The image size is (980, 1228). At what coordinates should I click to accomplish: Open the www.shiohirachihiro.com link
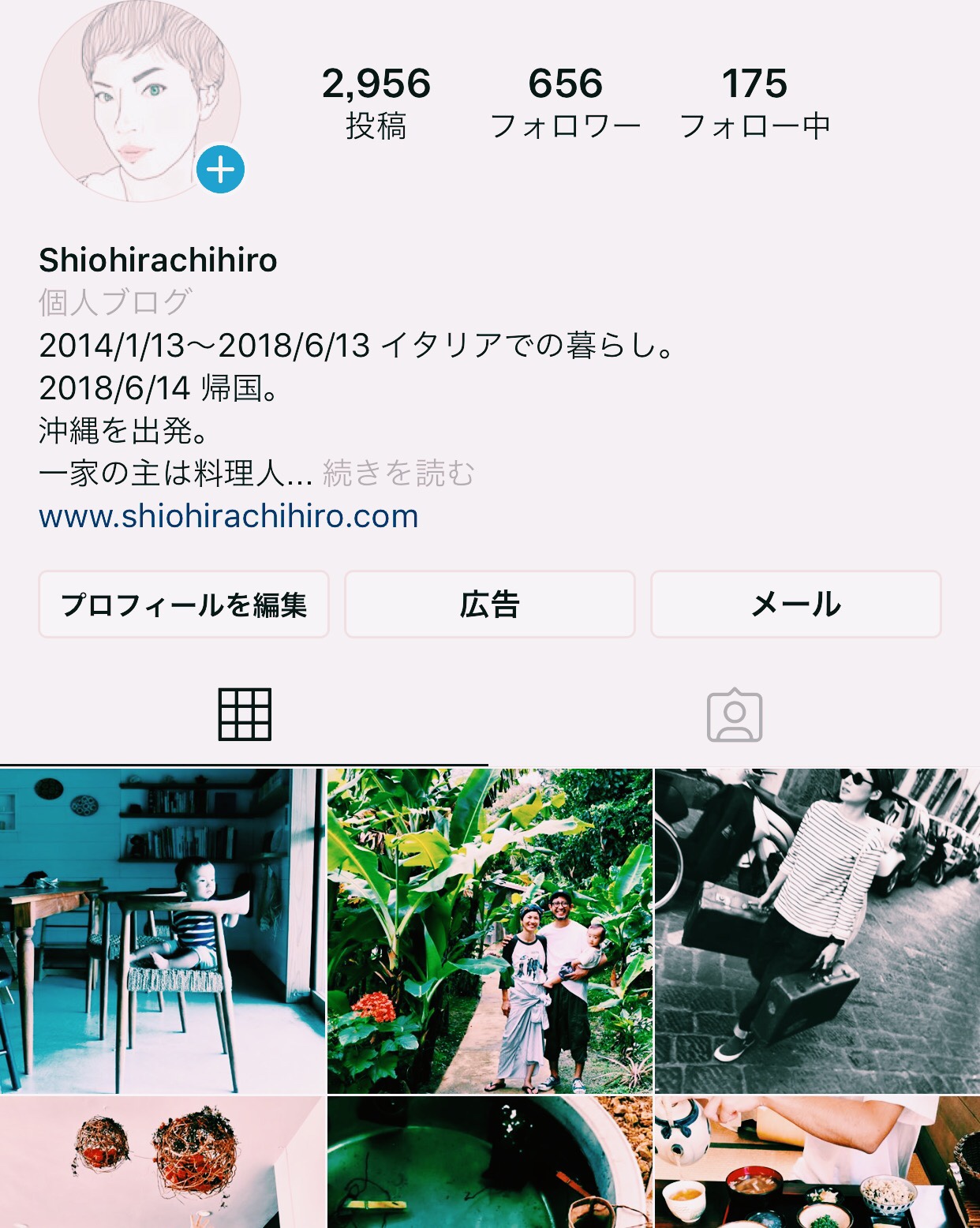click(x=229, y=516)
